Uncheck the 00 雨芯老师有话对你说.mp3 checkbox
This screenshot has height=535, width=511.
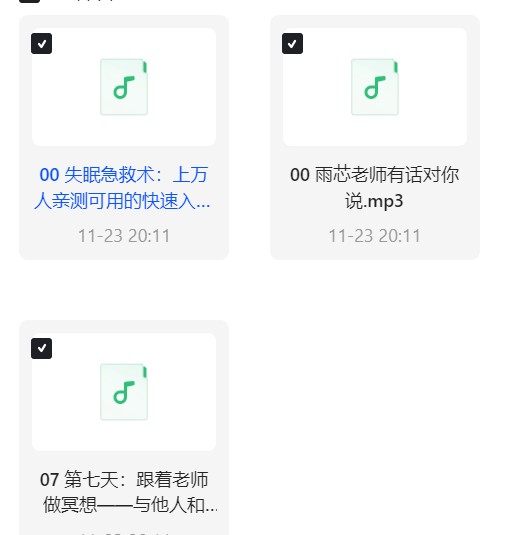point(292,43)
